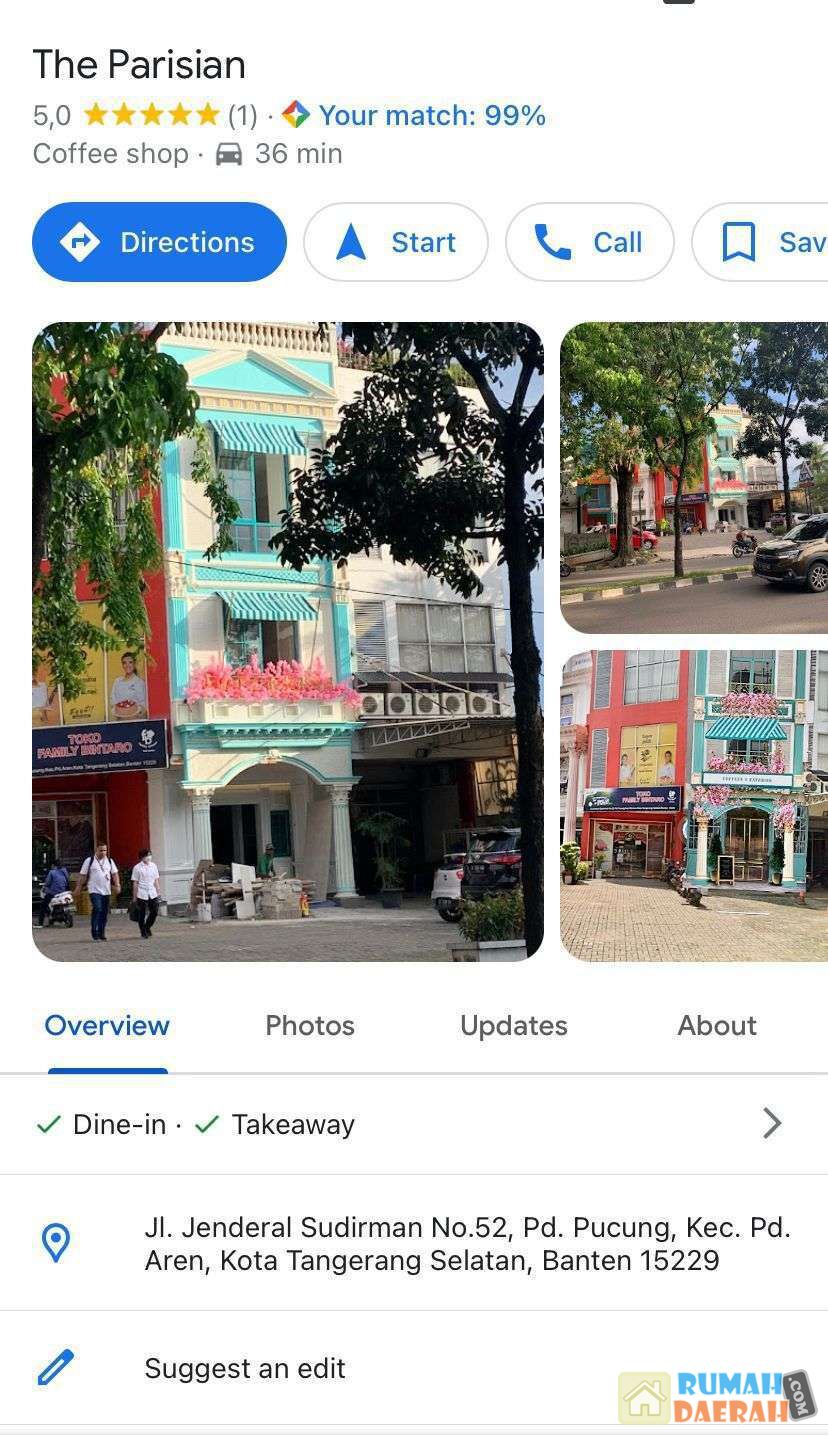828x1435 pixels.
Task: Start navigation to The Parisian
Action: click(395, 242)
